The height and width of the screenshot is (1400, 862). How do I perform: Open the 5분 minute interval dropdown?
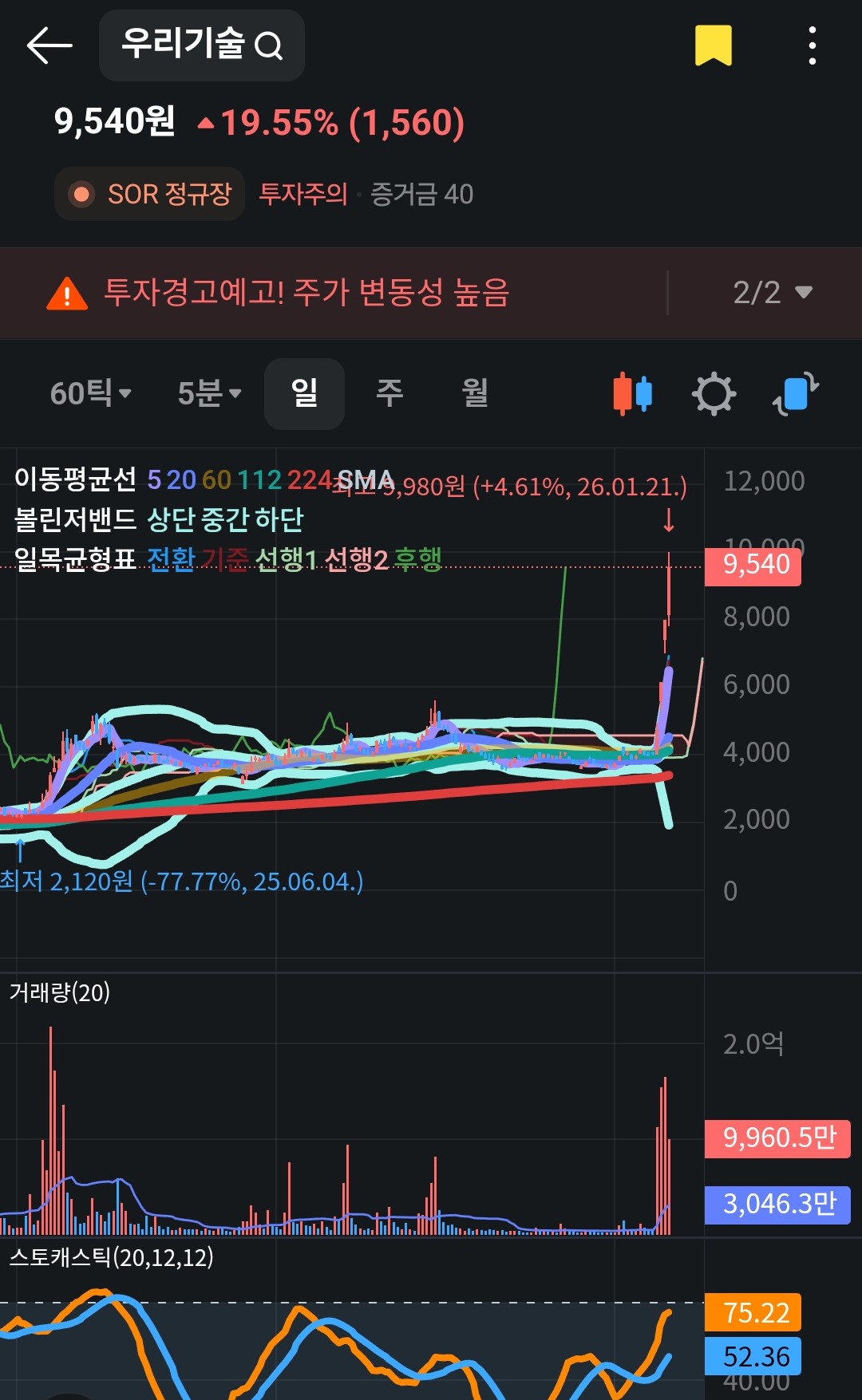click(209, 393)
